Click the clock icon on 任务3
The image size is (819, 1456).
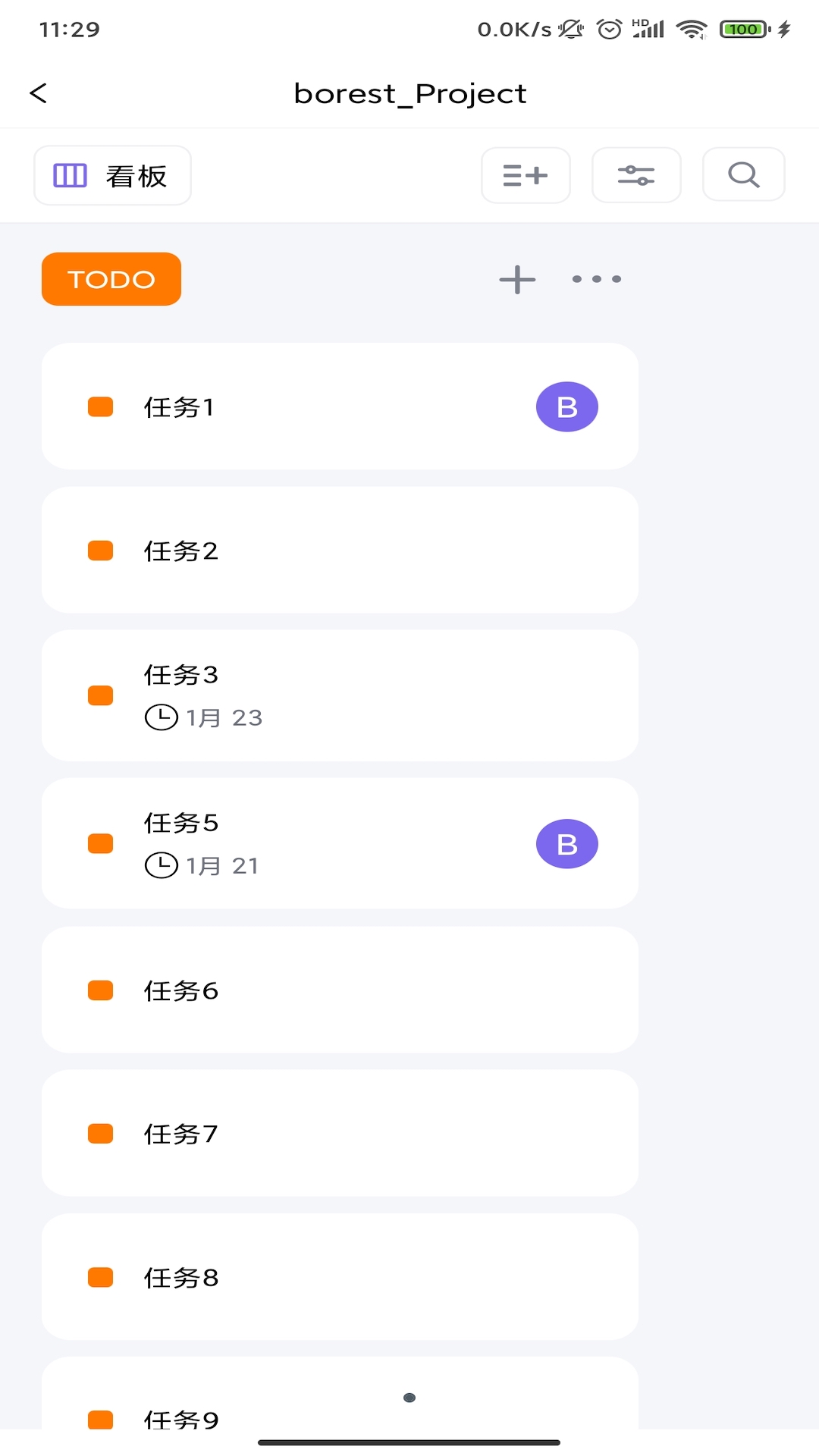160,716
